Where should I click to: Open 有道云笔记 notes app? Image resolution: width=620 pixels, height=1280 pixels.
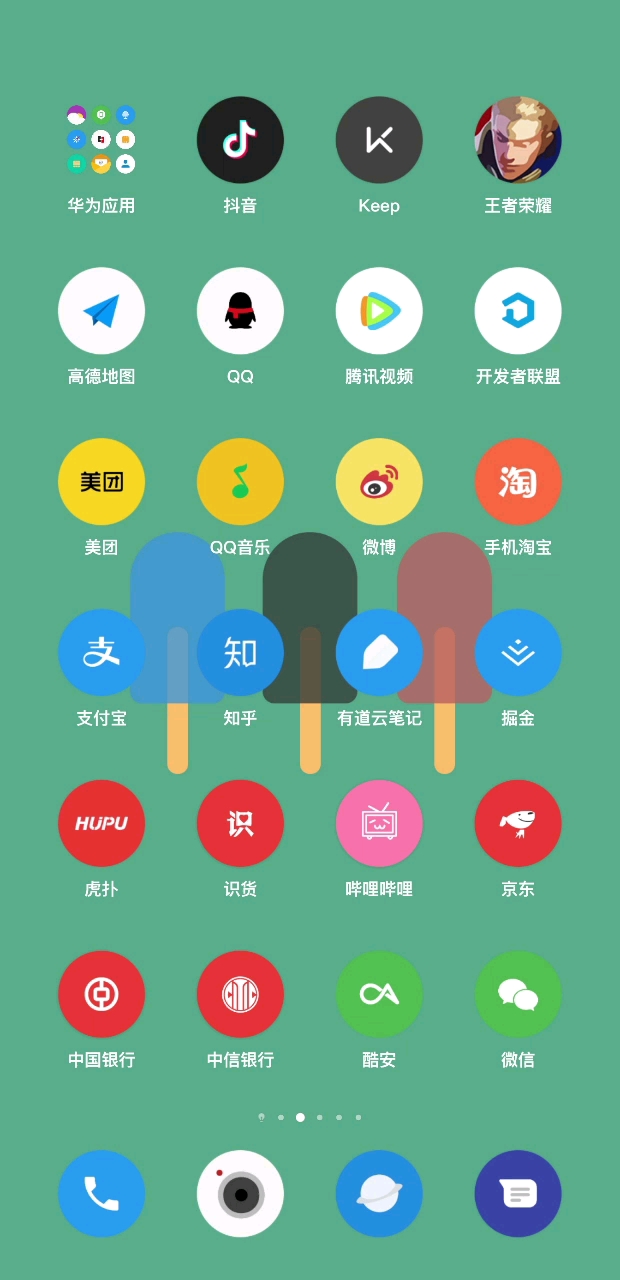pyautogui.click(x=379, y=653)
